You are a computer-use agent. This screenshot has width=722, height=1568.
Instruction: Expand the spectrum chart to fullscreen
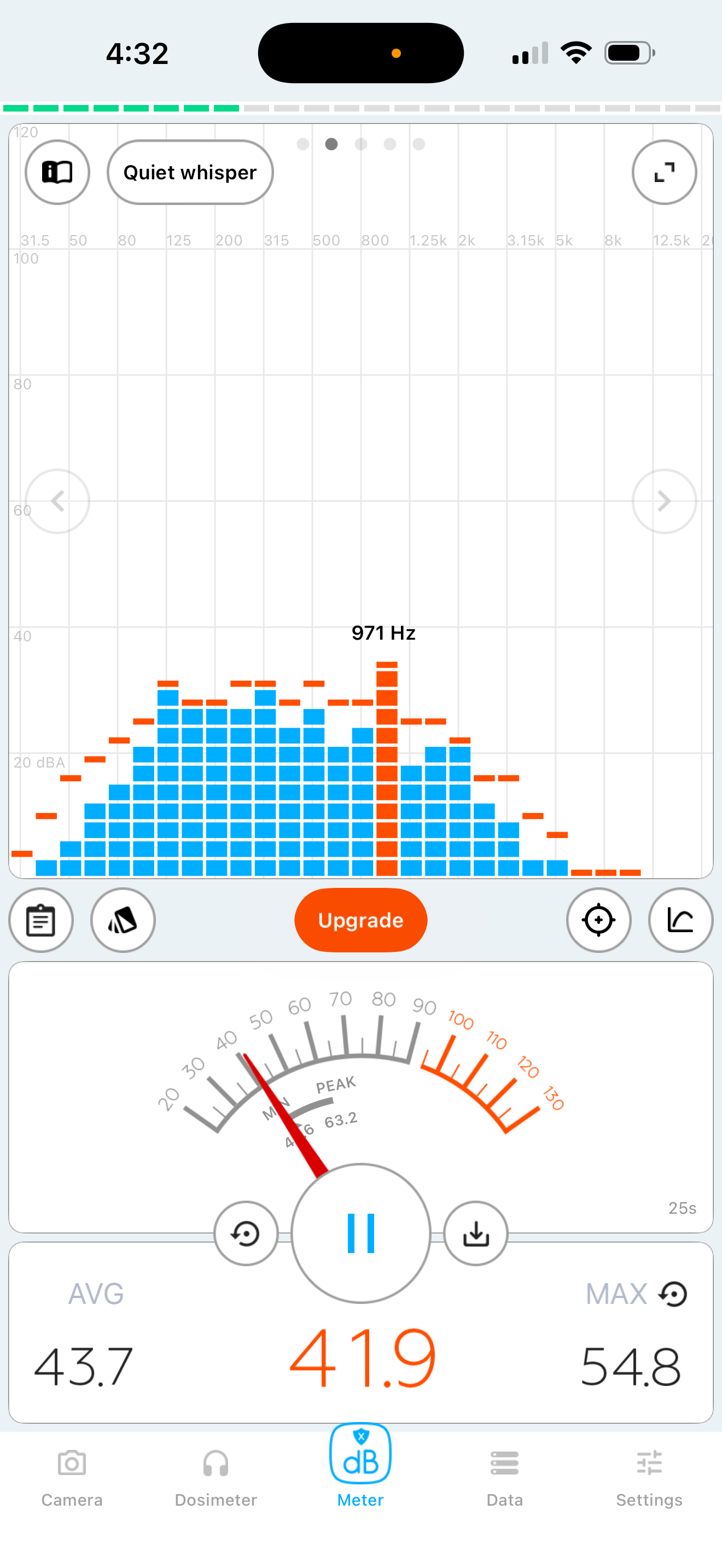[x=664, y=172]
